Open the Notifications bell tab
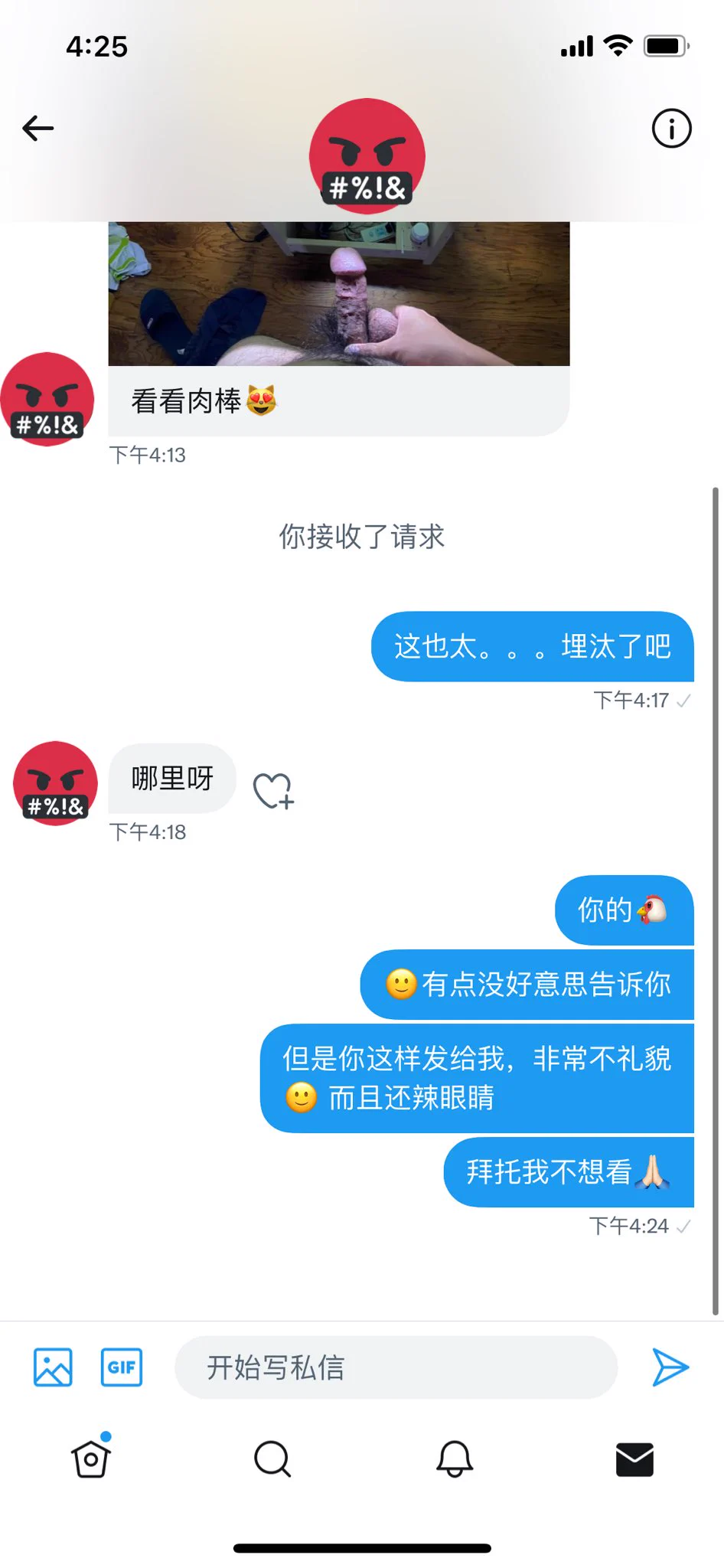 [x=454, y=1459]
